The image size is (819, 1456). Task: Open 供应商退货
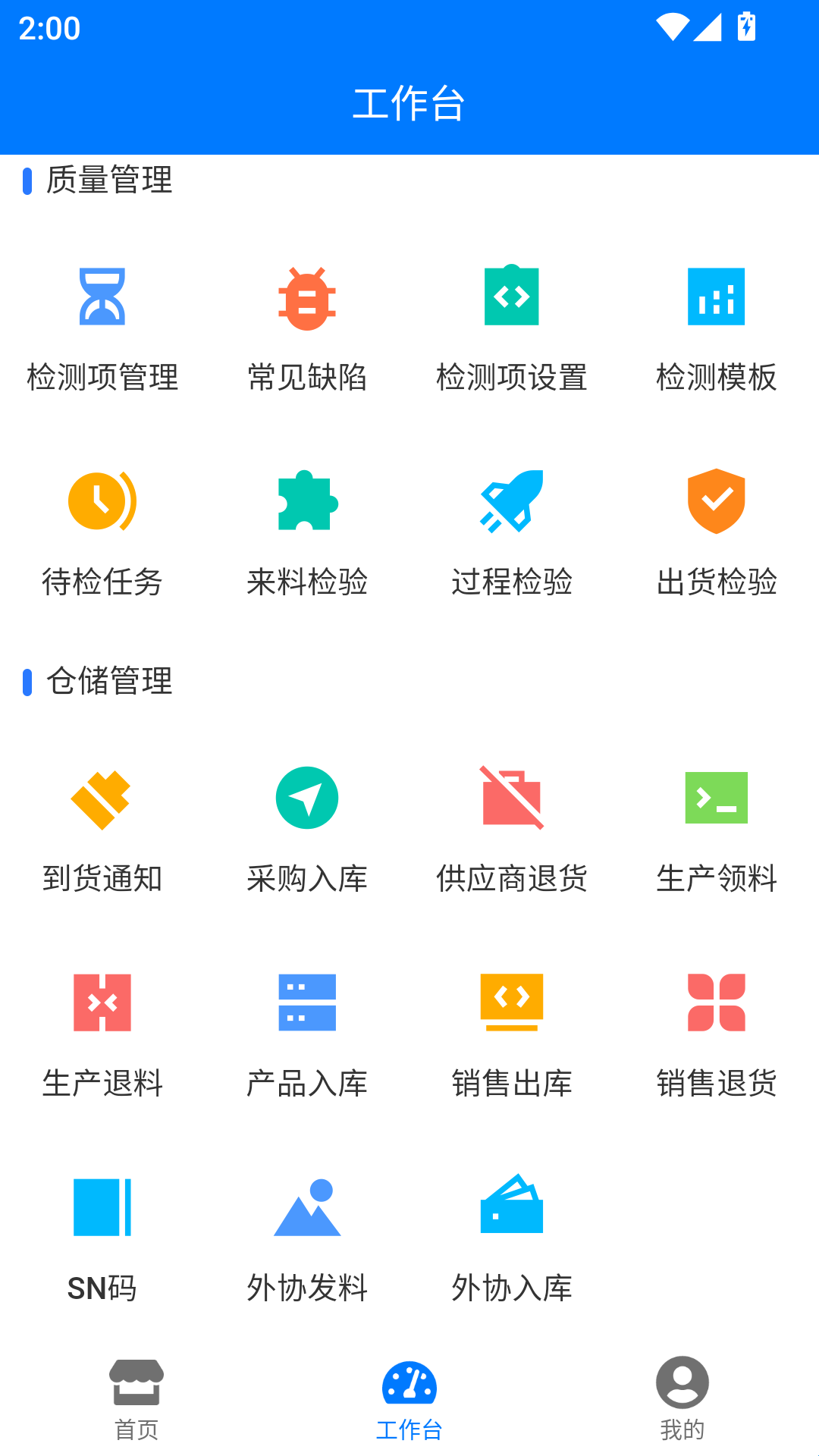coord(512,831)
